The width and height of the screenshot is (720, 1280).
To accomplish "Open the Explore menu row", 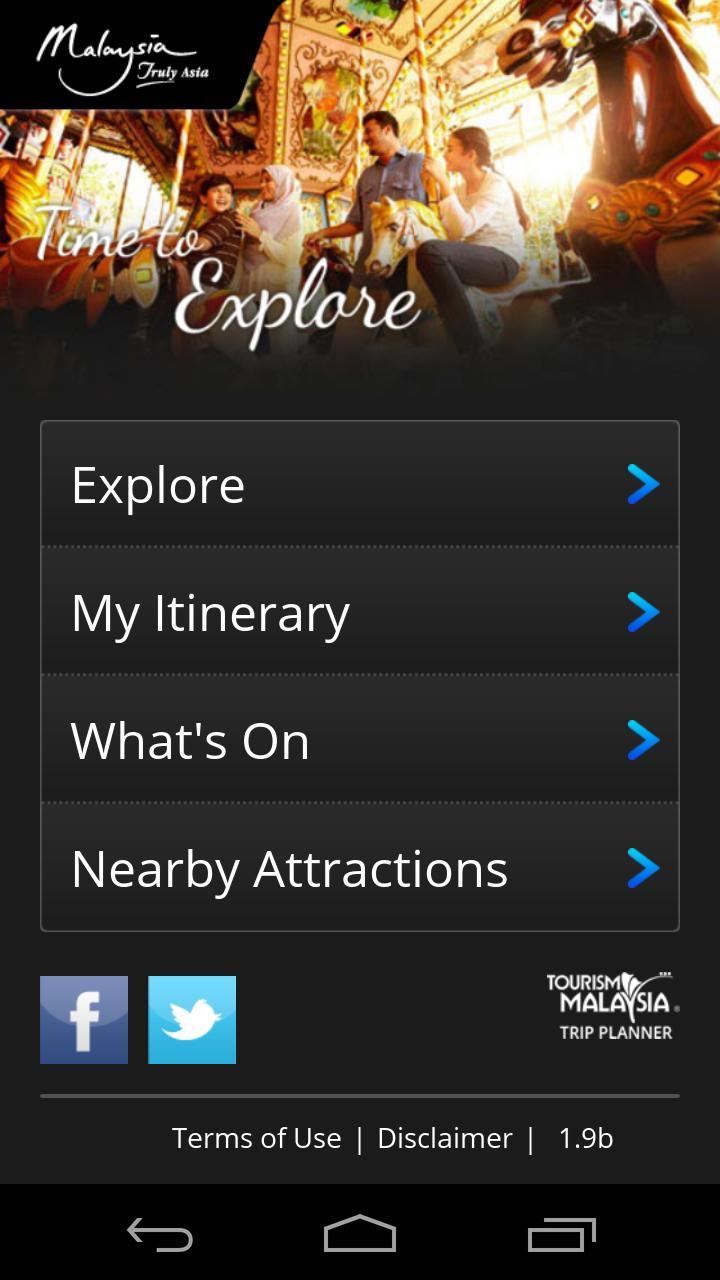I will 360,485.
